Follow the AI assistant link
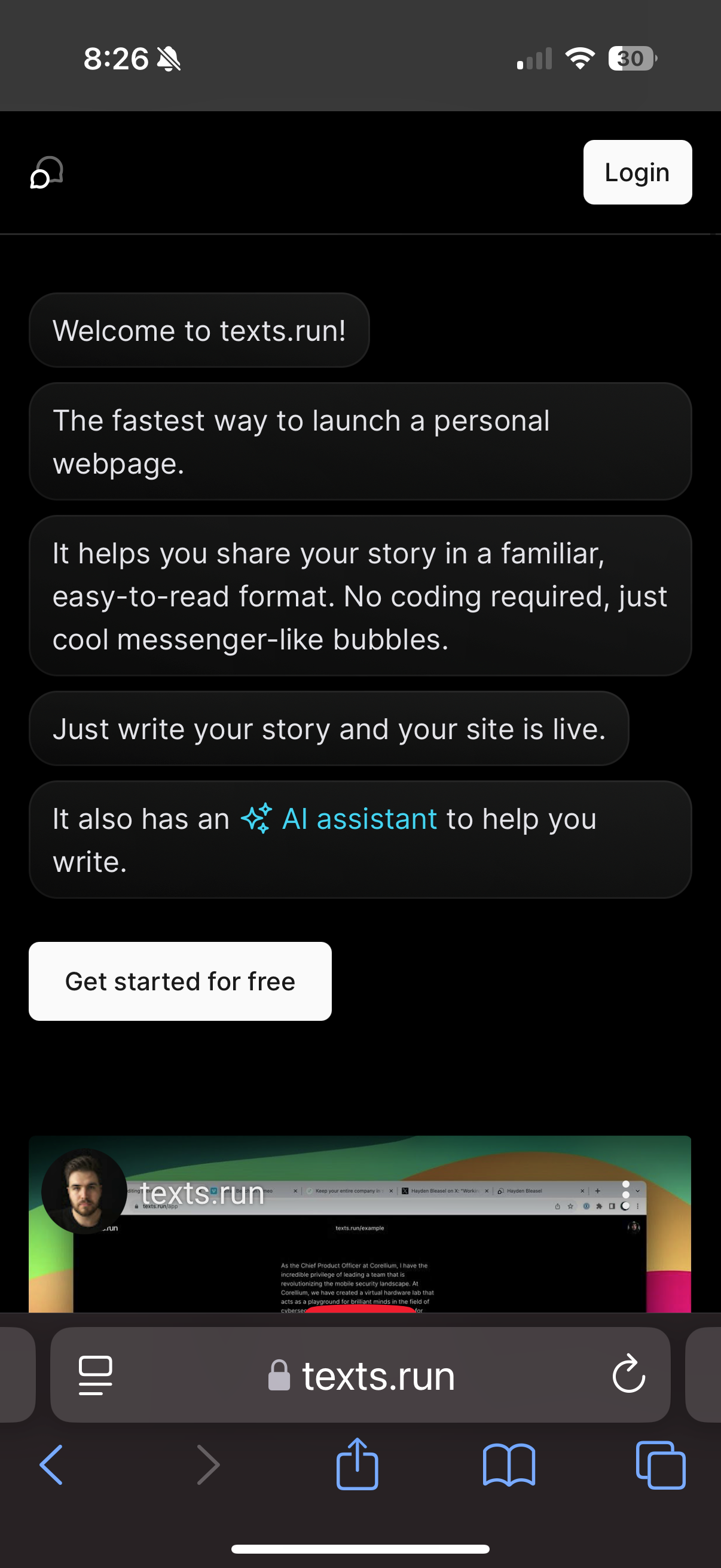This screenshot has height=1568, width=721. [339, 819]
